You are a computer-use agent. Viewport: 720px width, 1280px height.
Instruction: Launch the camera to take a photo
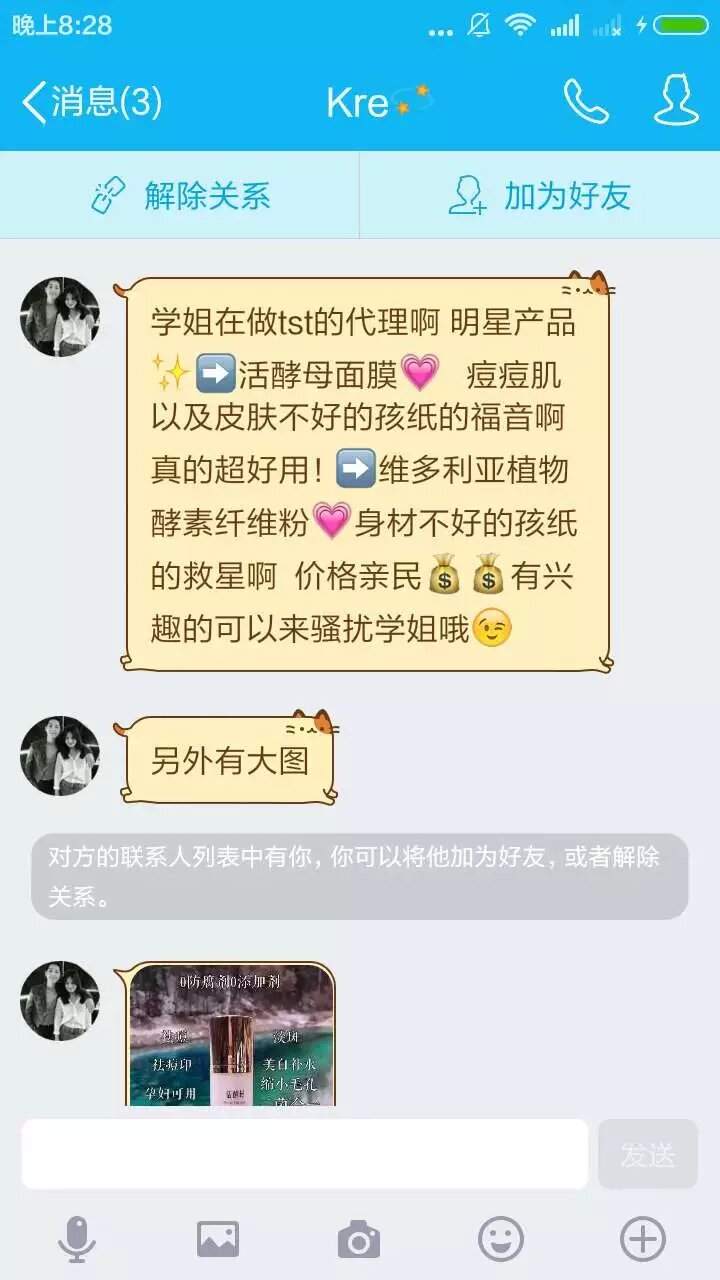tap(359, 1240)
